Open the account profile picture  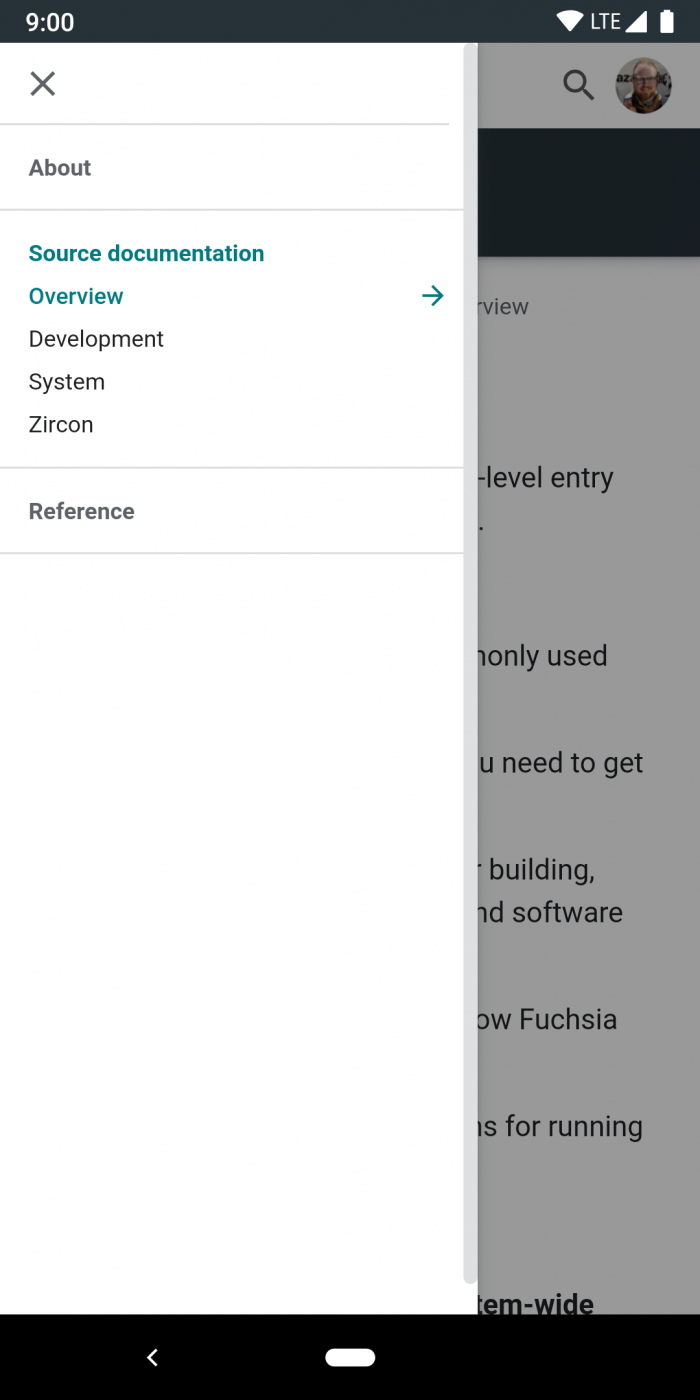(x=642, y=85)
